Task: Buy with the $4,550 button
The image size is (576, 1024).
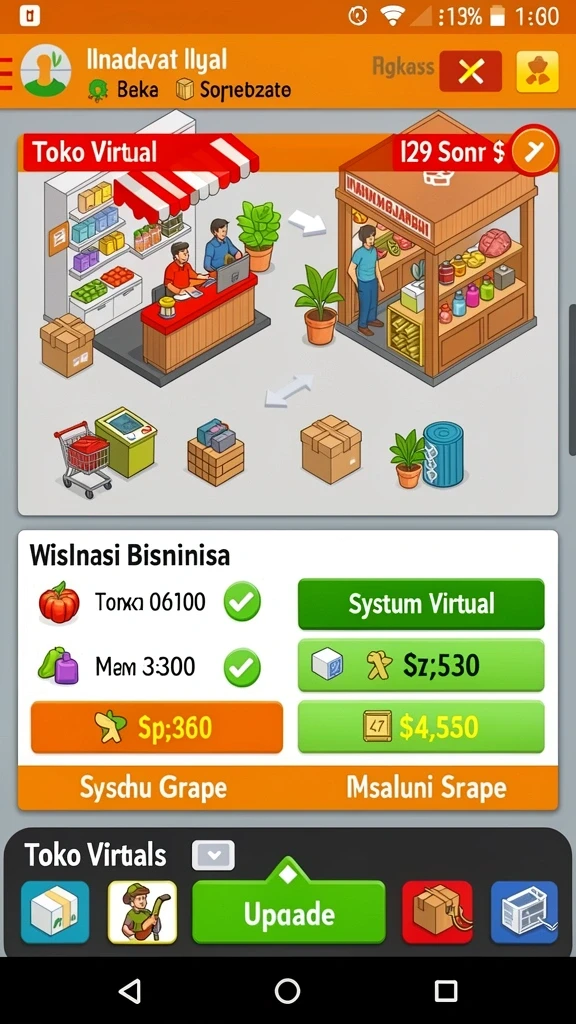Action: pyautogui.click(x=421, y=727)
